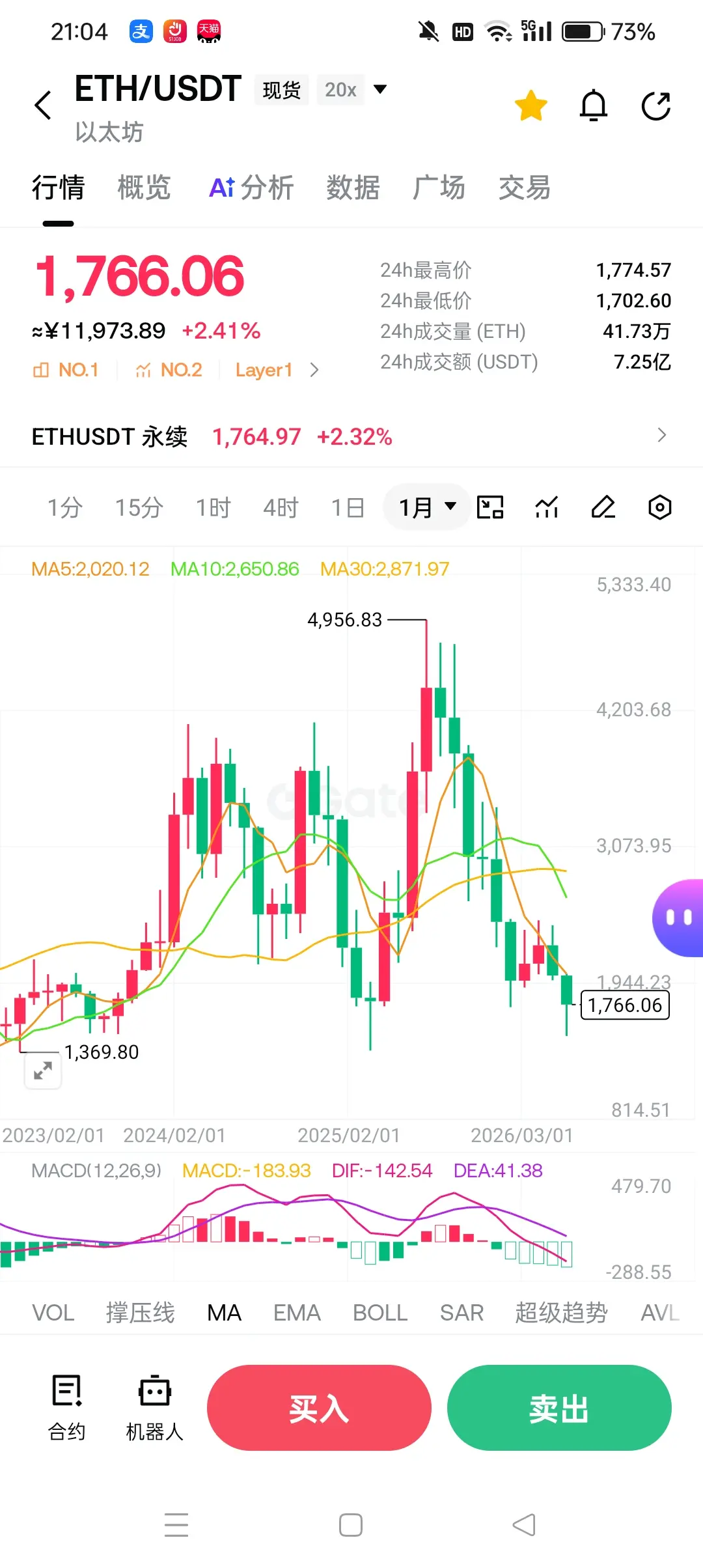Tap the 买入 buy button

click(x=319, y=1408)
